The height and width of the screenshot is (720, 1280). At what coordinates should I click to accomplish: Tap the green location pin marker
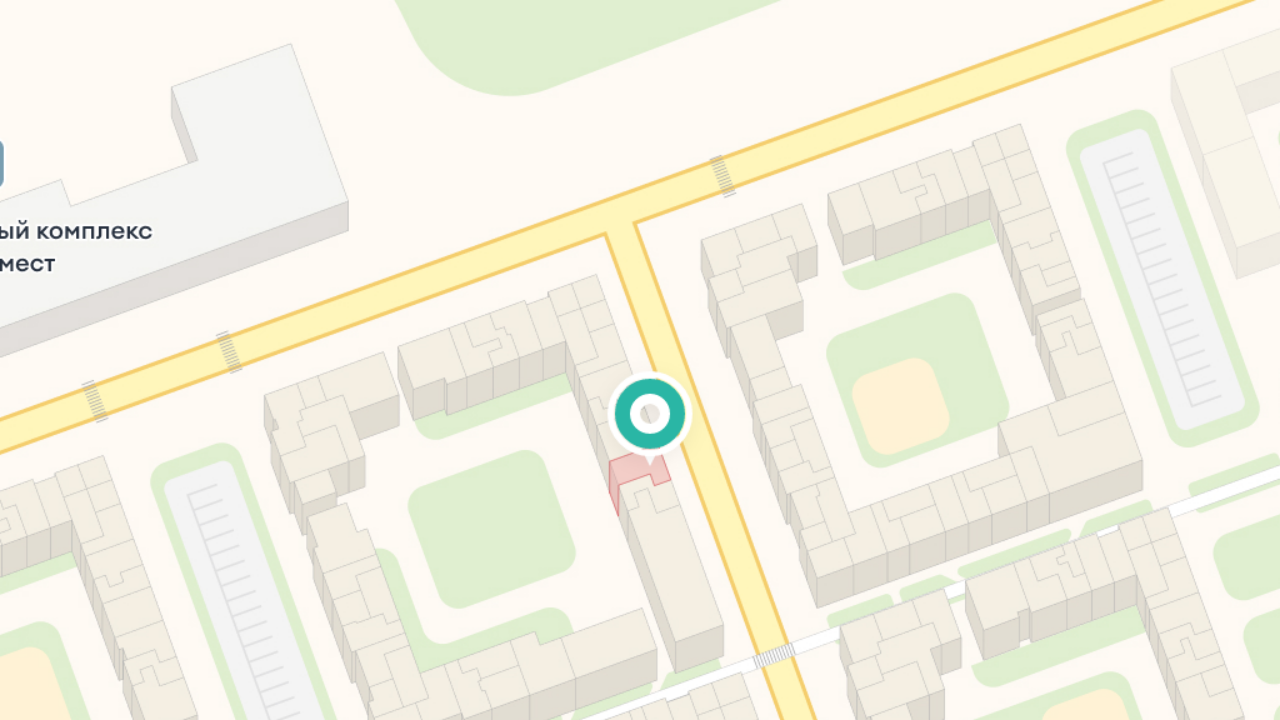click(650, 414)
